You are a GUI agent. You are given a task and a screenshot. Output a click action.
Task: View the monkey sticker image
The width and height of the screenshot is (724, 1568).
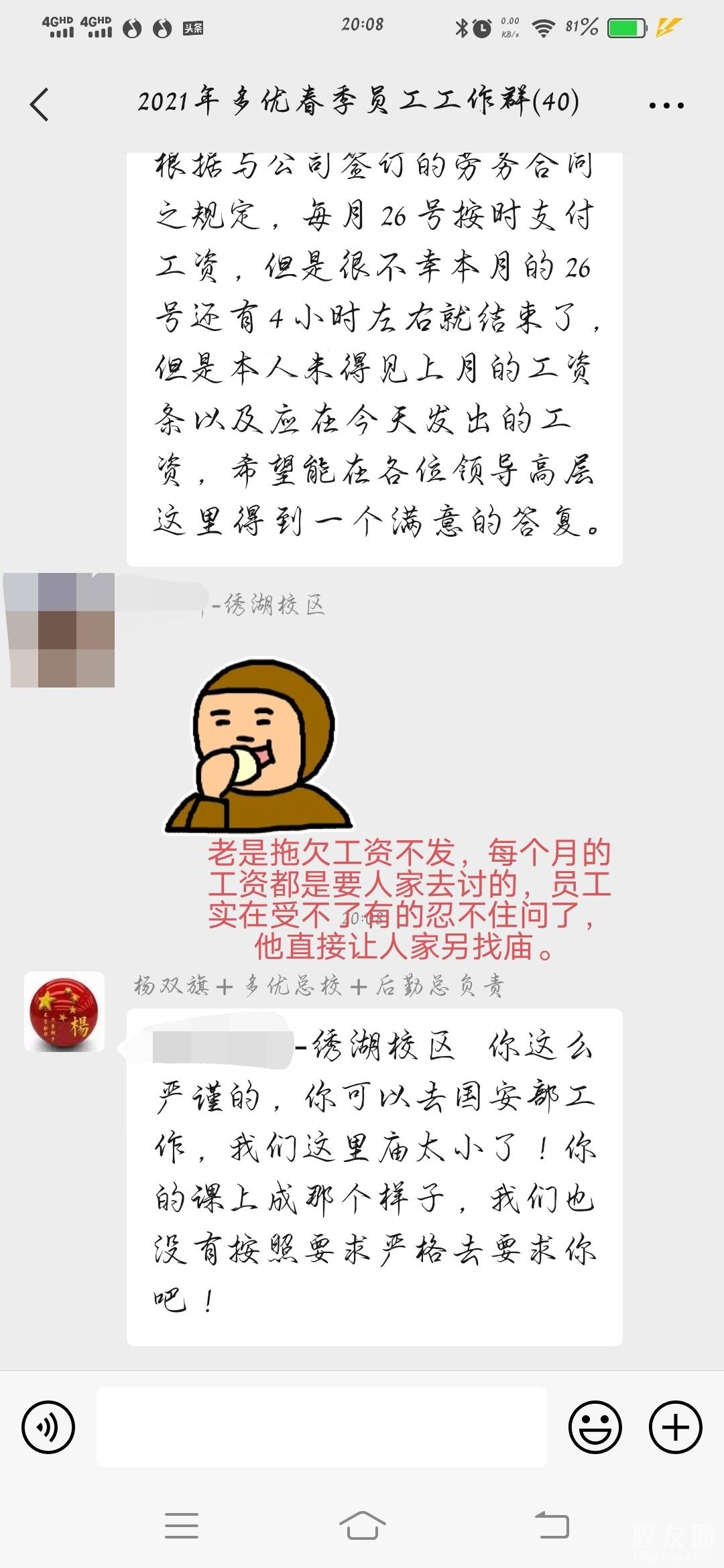[x=259, y=745]
